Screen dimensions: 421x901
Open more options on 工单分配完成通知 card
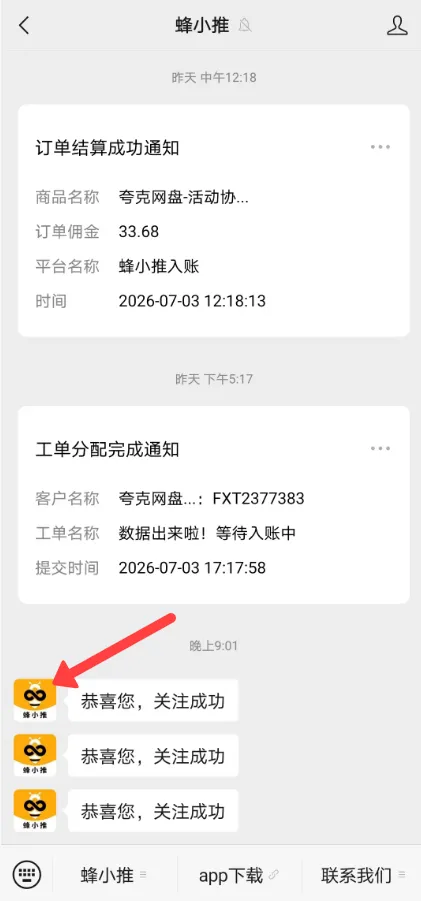coord(380,448)
